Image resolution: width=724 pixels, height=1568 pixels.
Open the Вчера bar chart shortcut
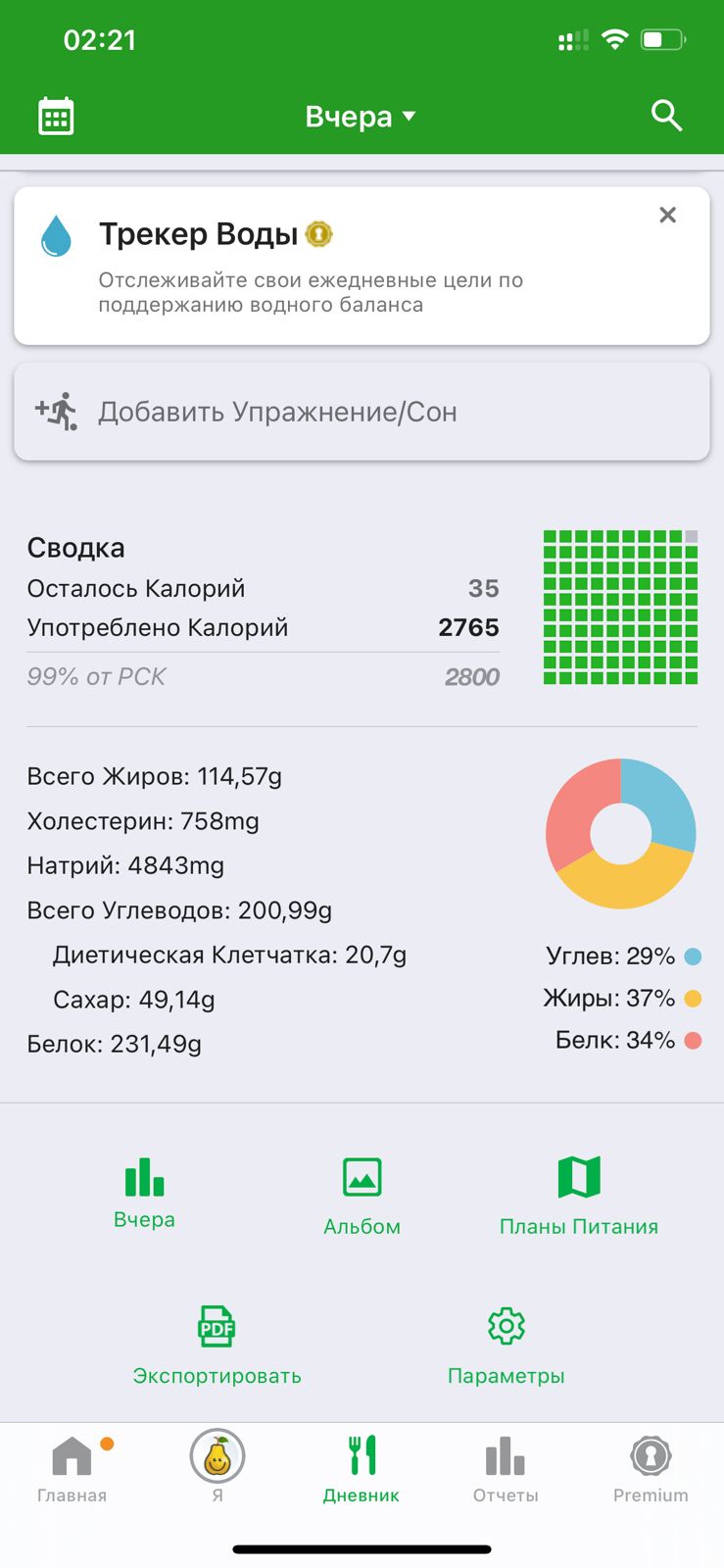[x=144, y=1191]
